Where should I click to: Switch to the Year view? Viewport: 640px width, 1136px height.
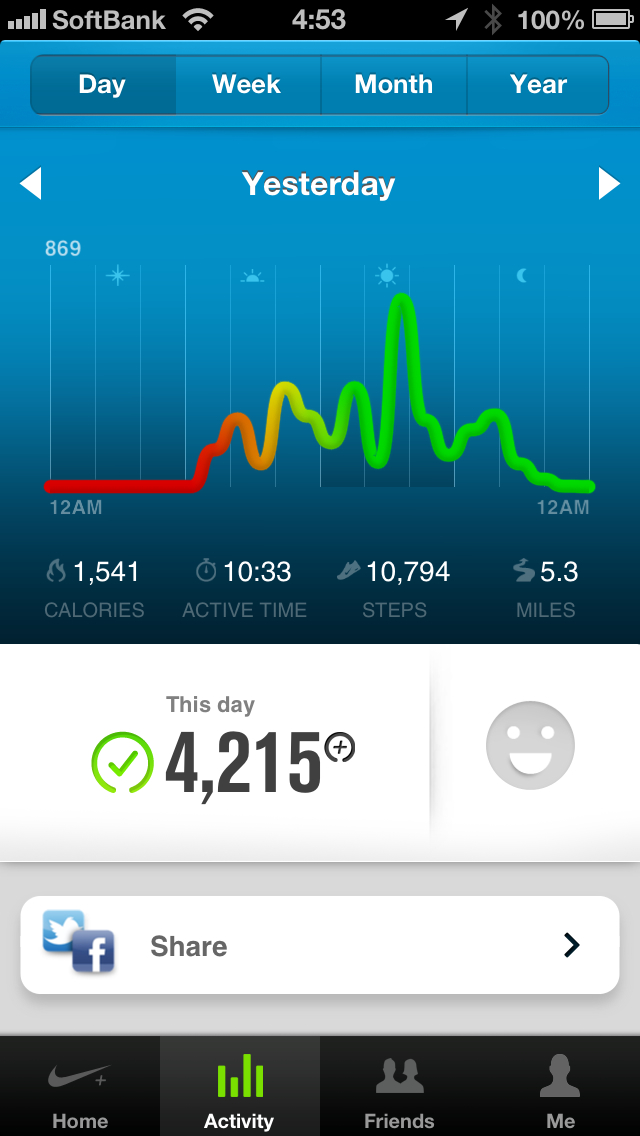point(538,85)
